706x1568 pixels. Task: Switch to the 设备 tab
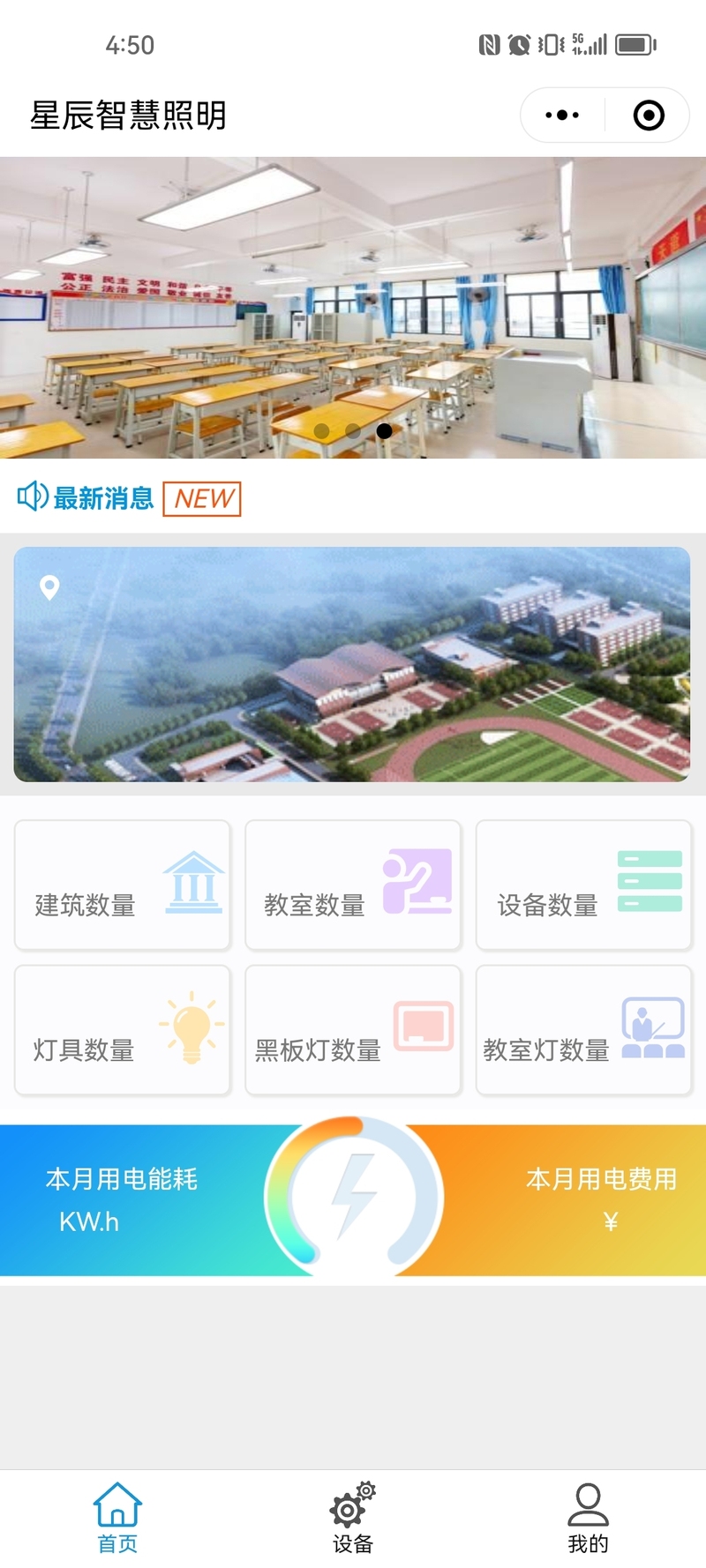click(353, 1519)
